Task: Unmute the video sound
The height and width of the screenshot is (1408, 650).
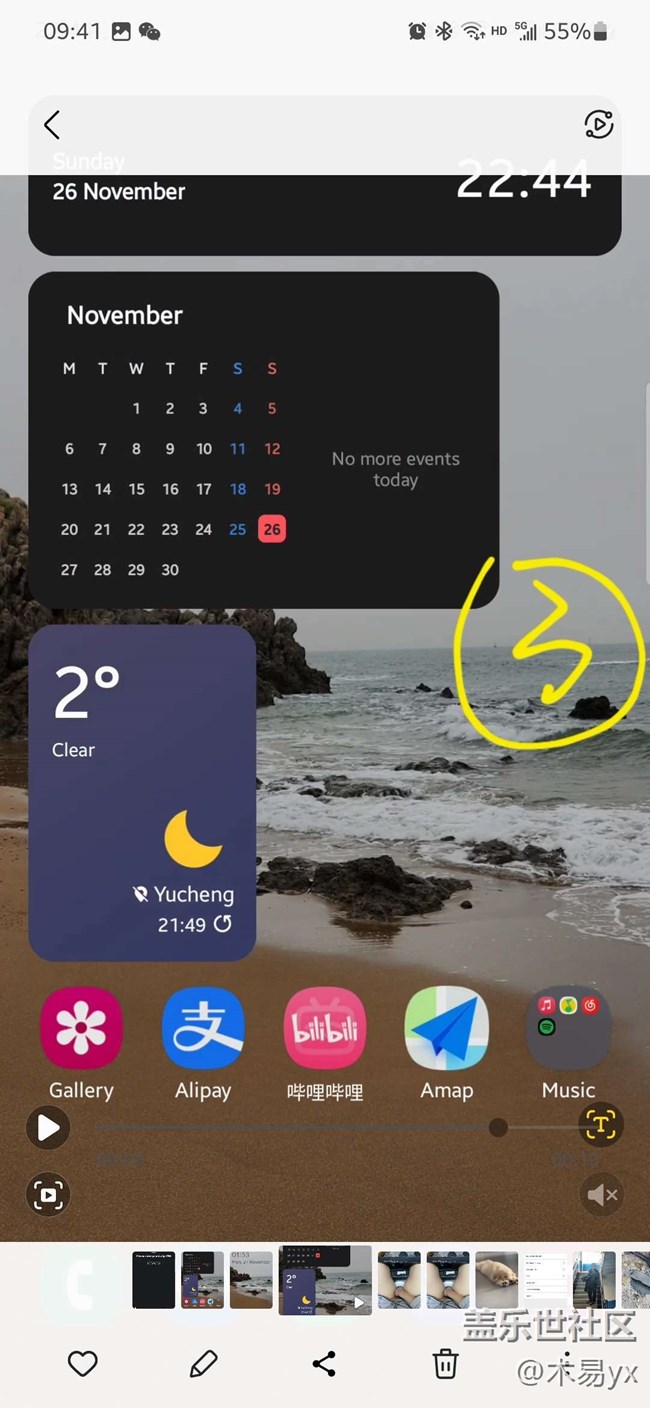Action: 600,1194
